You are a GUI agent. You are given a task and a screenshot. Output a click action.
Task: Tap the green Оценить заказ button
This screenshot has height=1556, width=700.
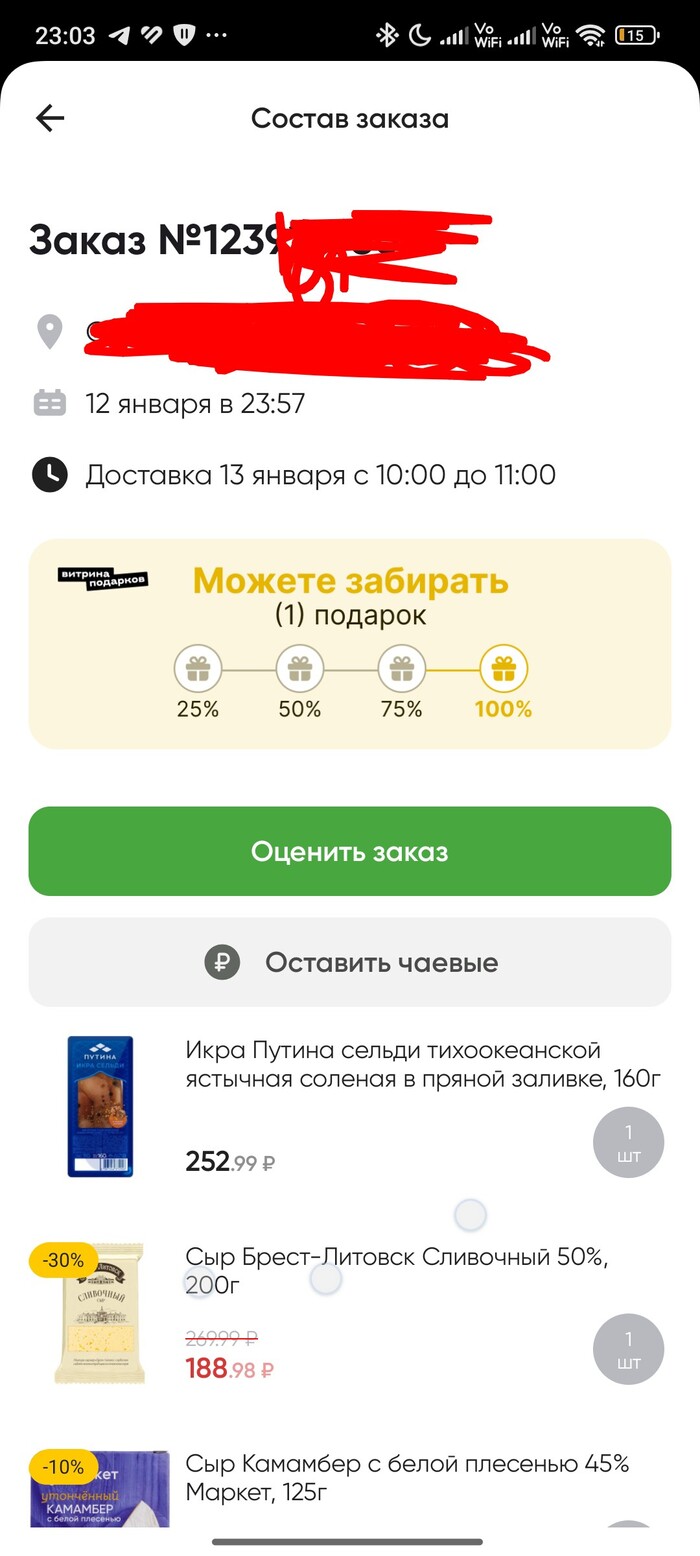pyautogui.click(x=349, y=851)
